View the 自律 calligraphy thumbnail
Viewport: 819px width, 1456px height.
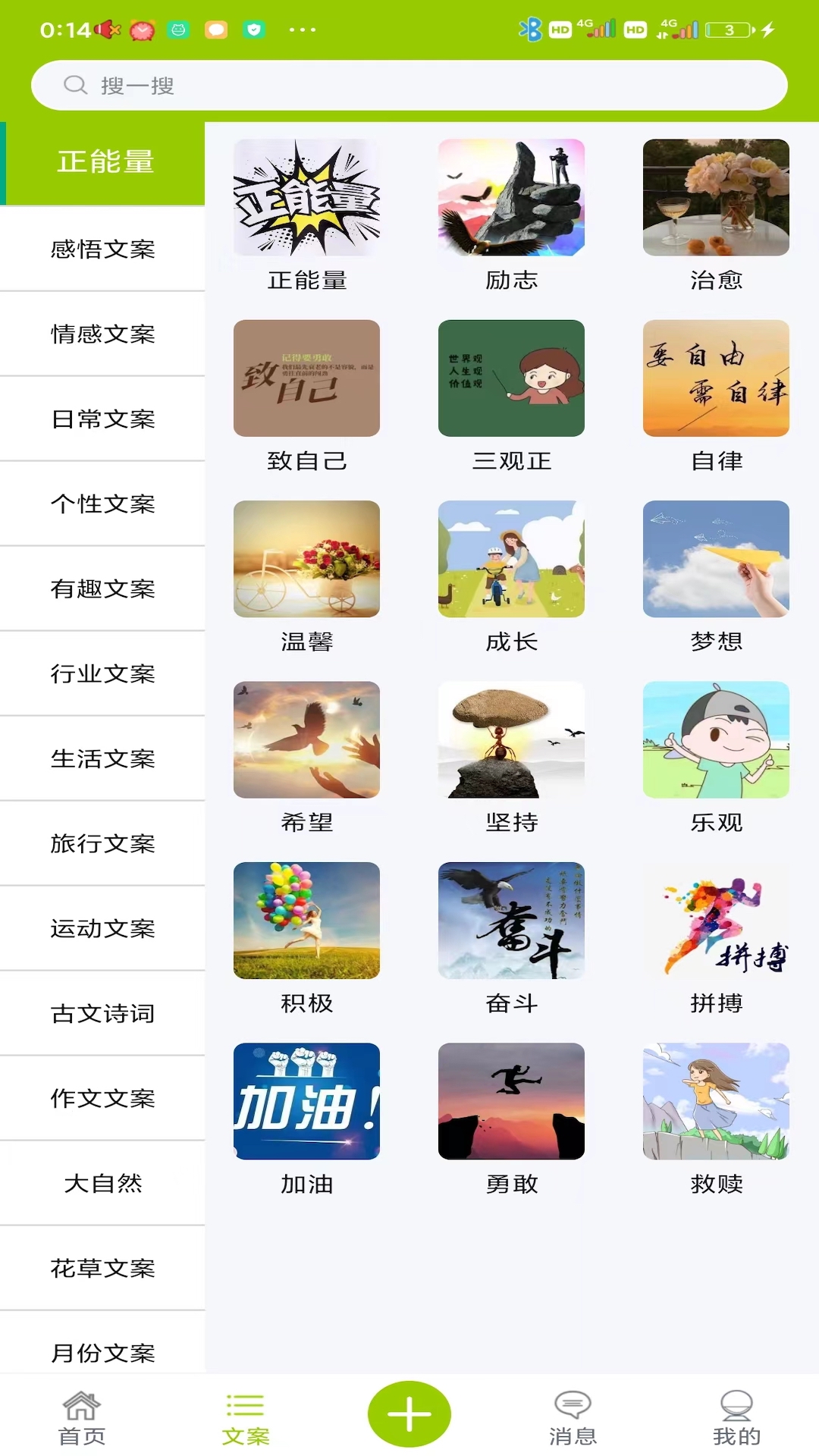(x=715, y=378)
